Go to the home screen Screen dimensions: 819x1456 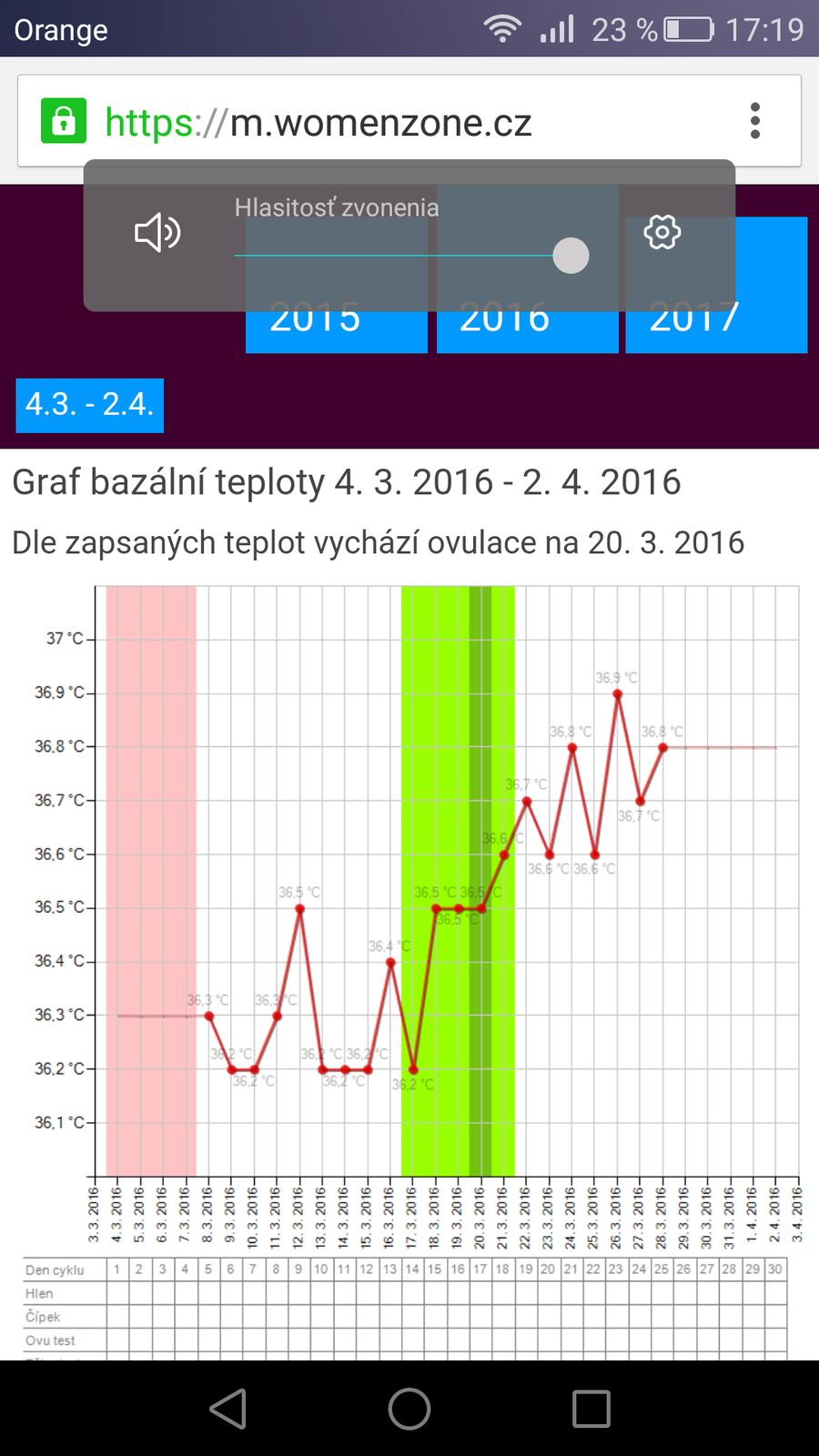pos(409,1408)
